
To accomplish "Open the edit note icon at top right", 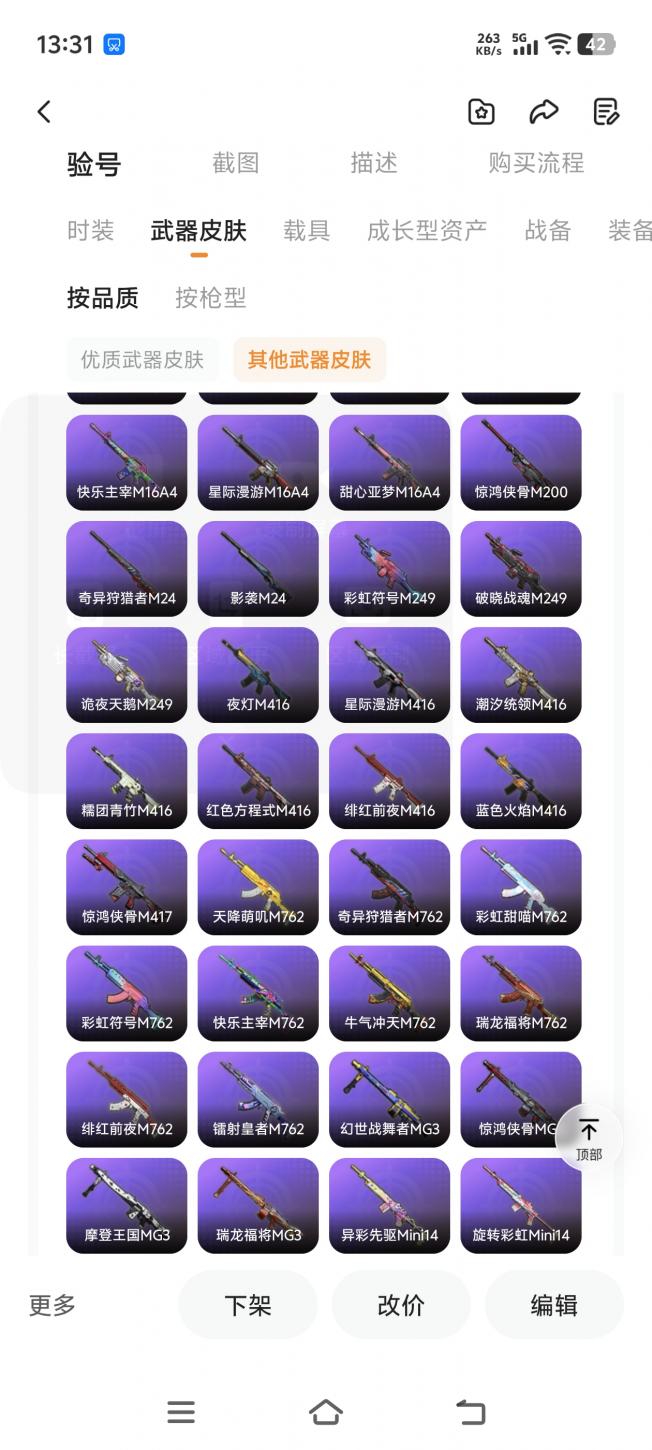I will [606, 111].
